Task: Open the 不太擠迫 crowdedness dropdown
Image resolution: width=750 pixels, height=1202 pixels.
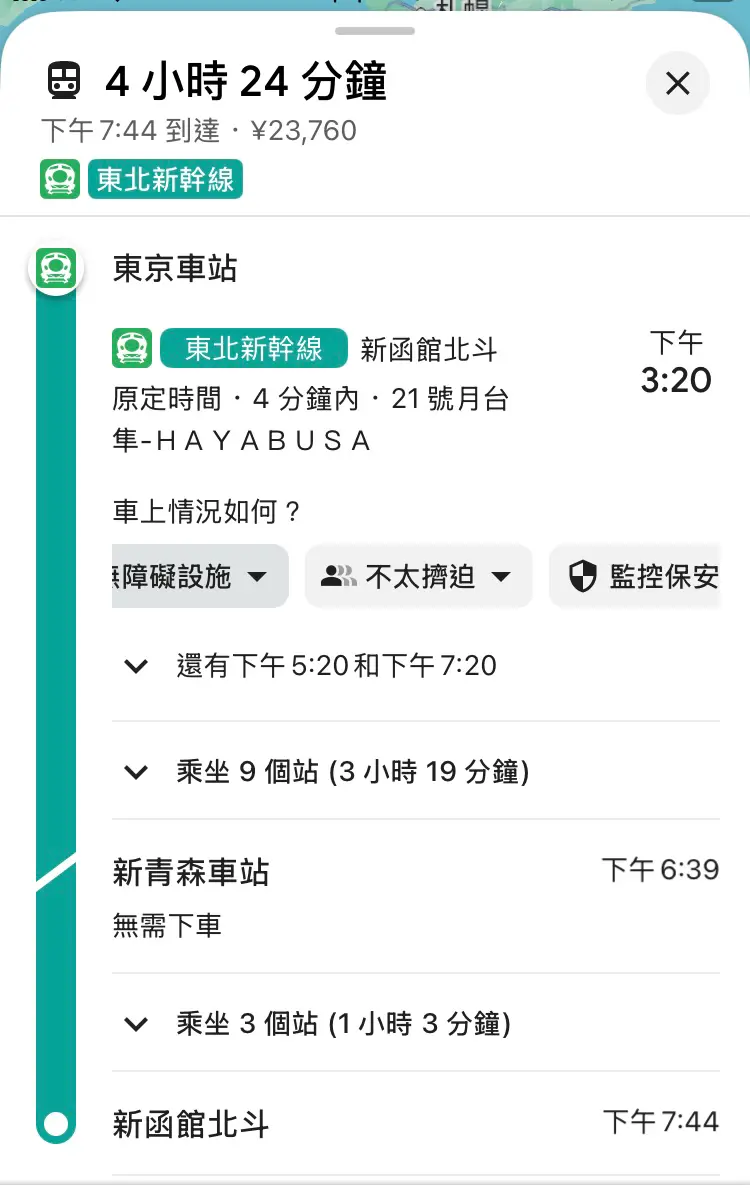Action: pyautogui.click(x=418, y=576)
